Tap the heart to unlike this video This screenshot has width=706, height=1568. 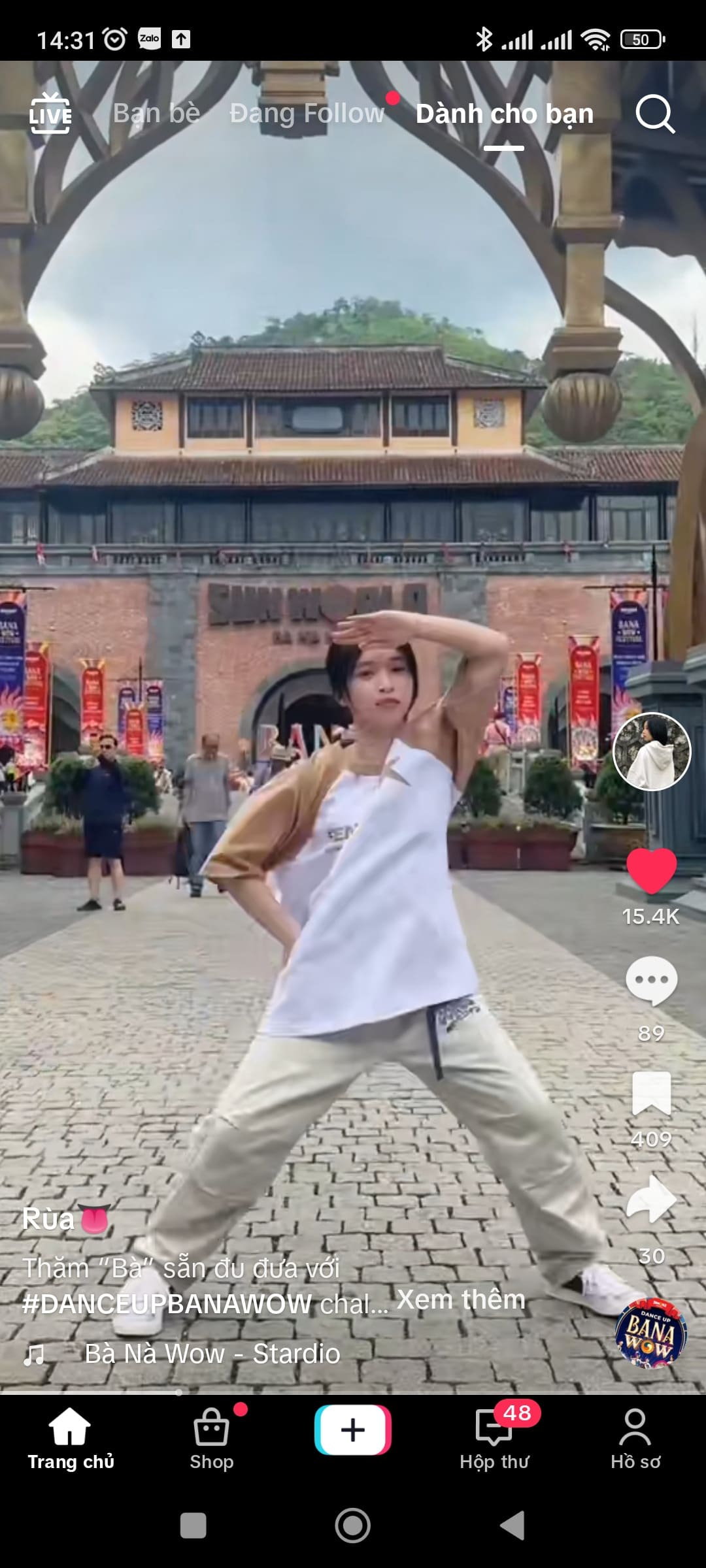(651, 870)
